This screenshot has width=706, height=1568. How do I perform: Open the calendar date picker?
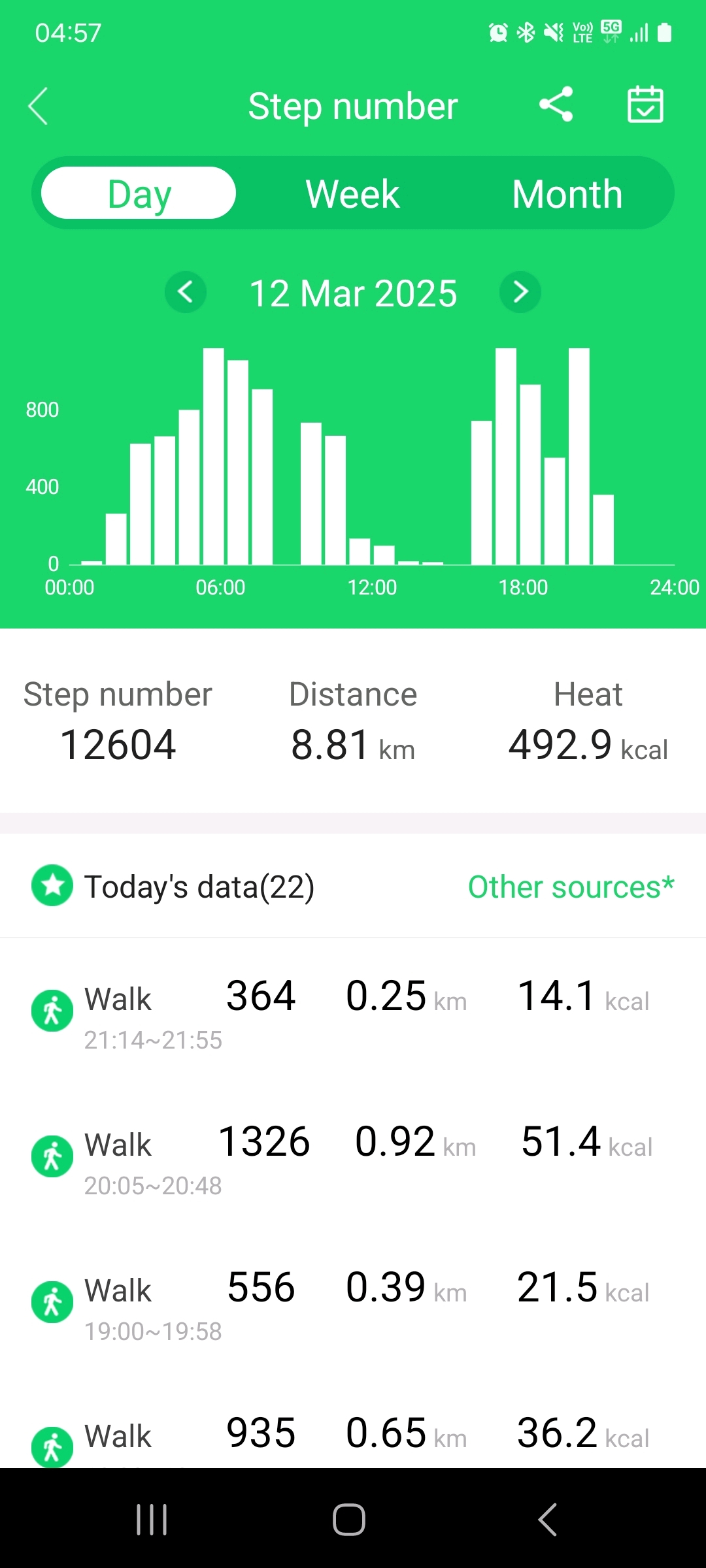pos(645,105)
